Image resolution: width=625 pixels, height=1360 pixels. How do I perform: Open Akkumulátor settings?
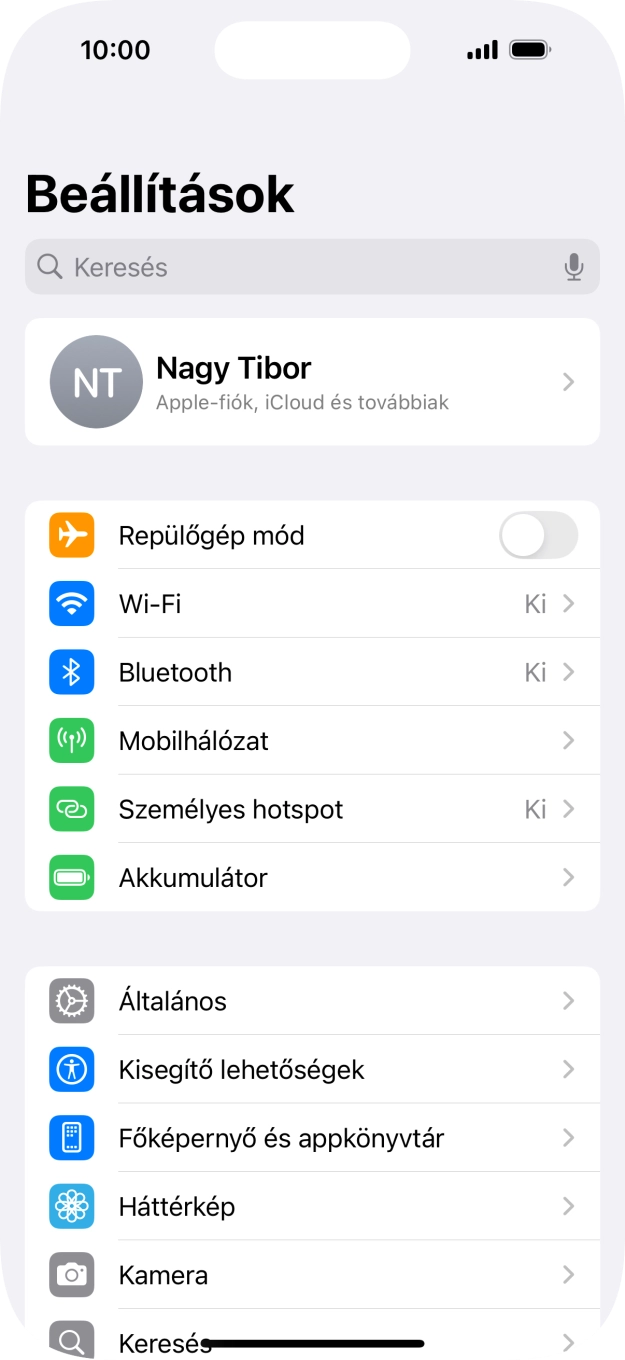point(312,878)
